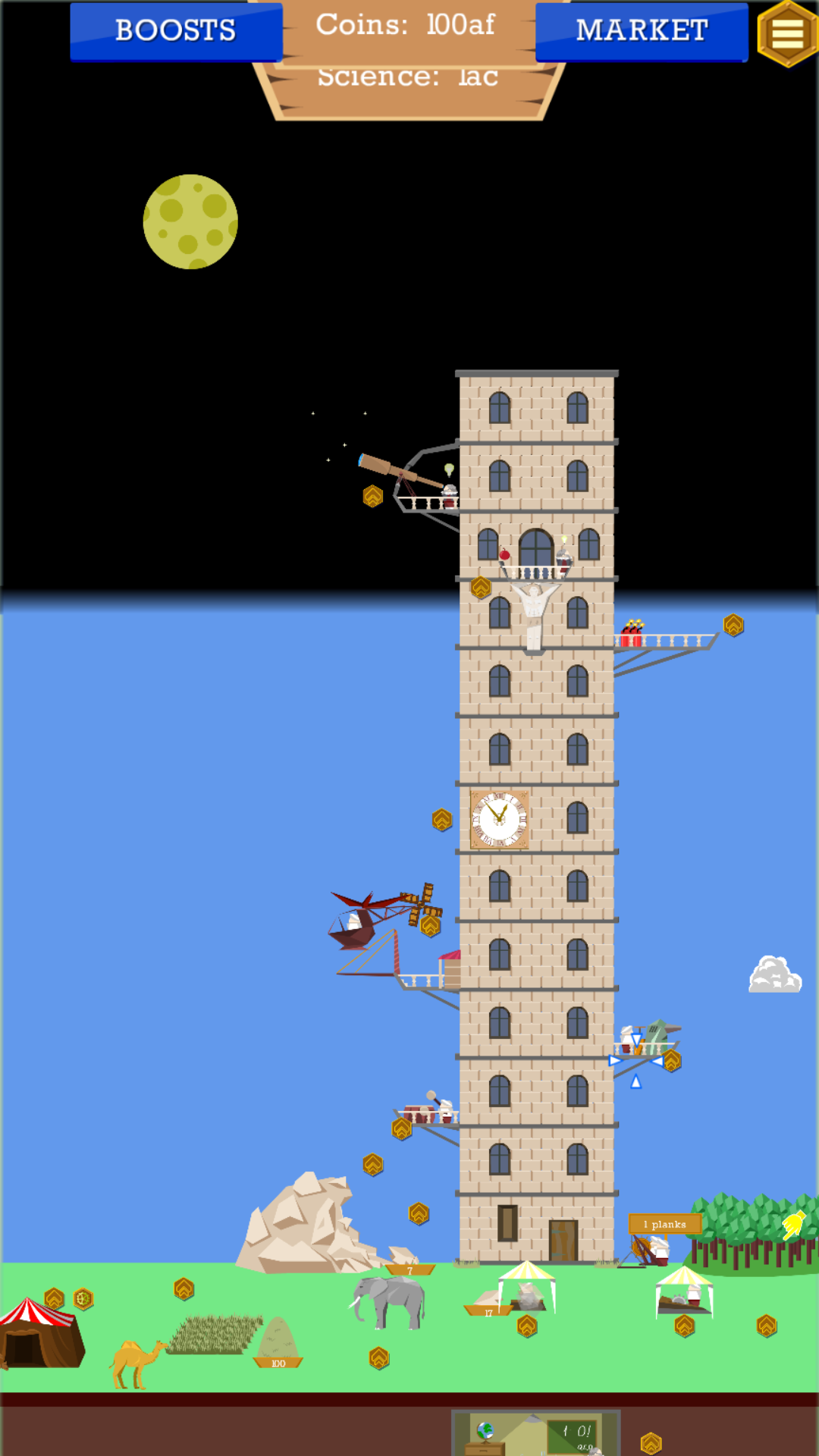The width and height of the screenshot is (819, 1456).
Task: Tap the upgrade badge on the dynamite balcony
Action: click(x=733, y=625)
